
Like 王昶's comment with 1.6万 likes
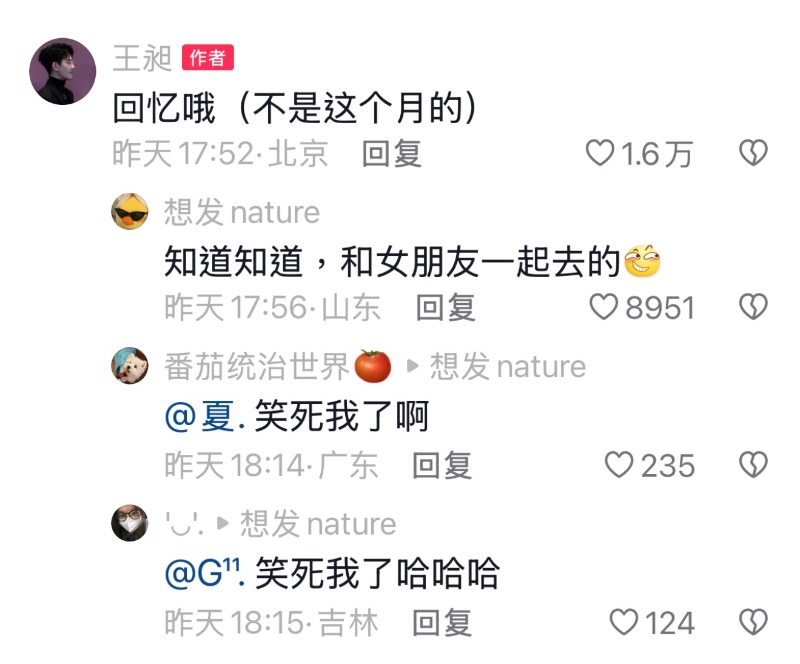click(x=600, y=153)
